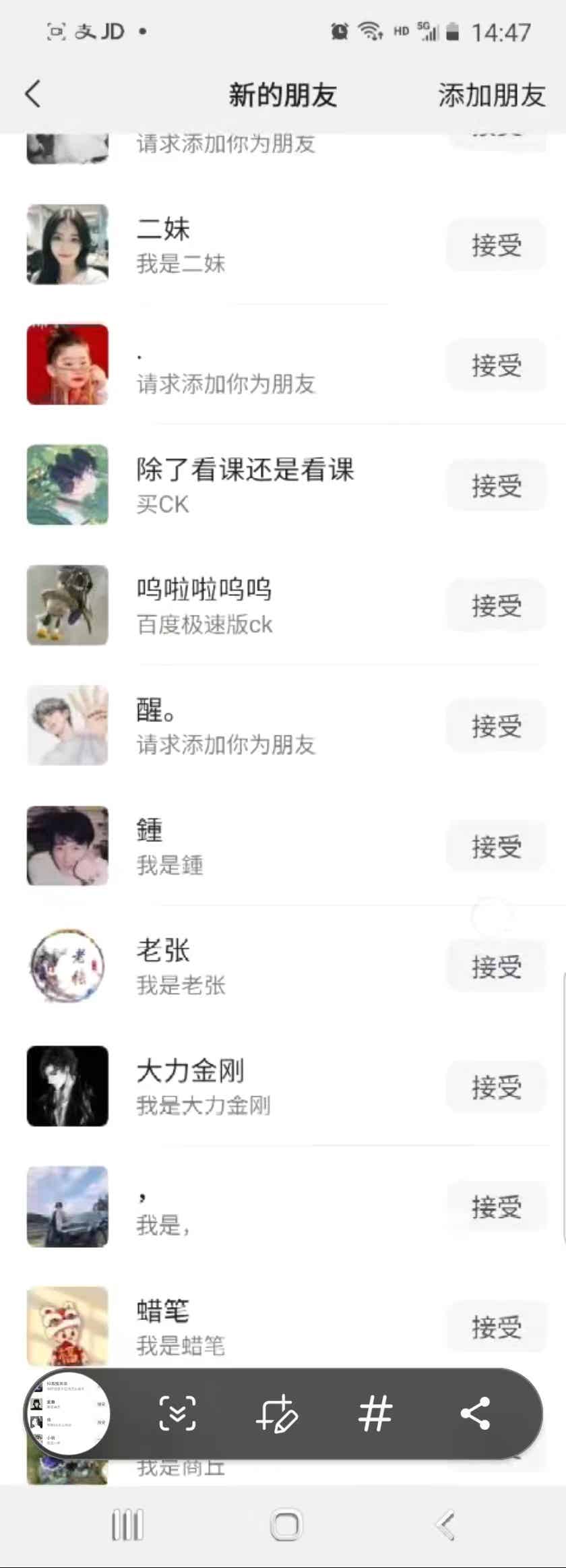The image size is (566, 1568).
Task: Open the system recent apps view
Action: (x=127, y=1525)
